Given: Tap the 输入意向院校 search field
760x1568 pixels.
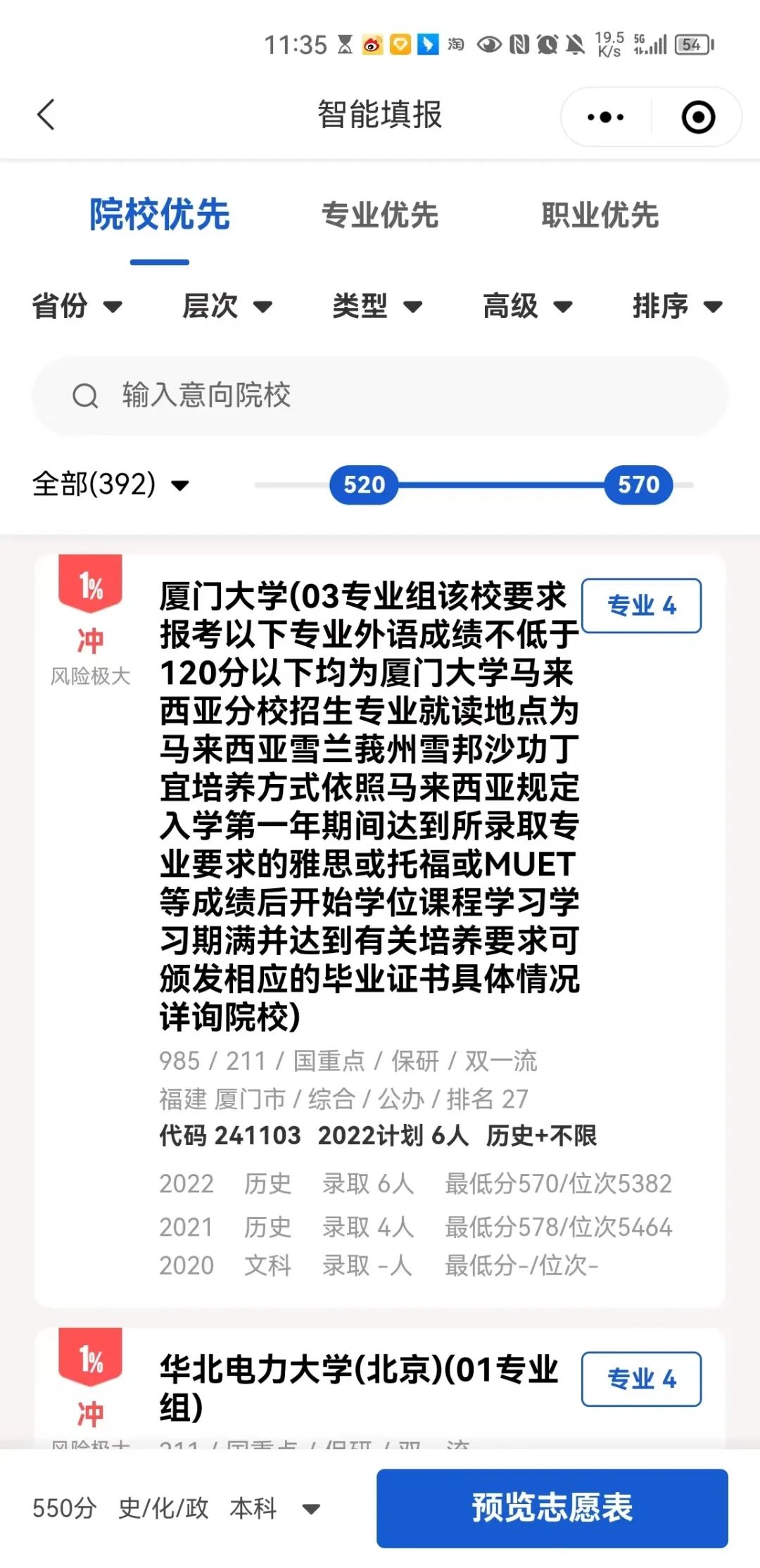Looking at the screenshot, I should pos(380,396).
